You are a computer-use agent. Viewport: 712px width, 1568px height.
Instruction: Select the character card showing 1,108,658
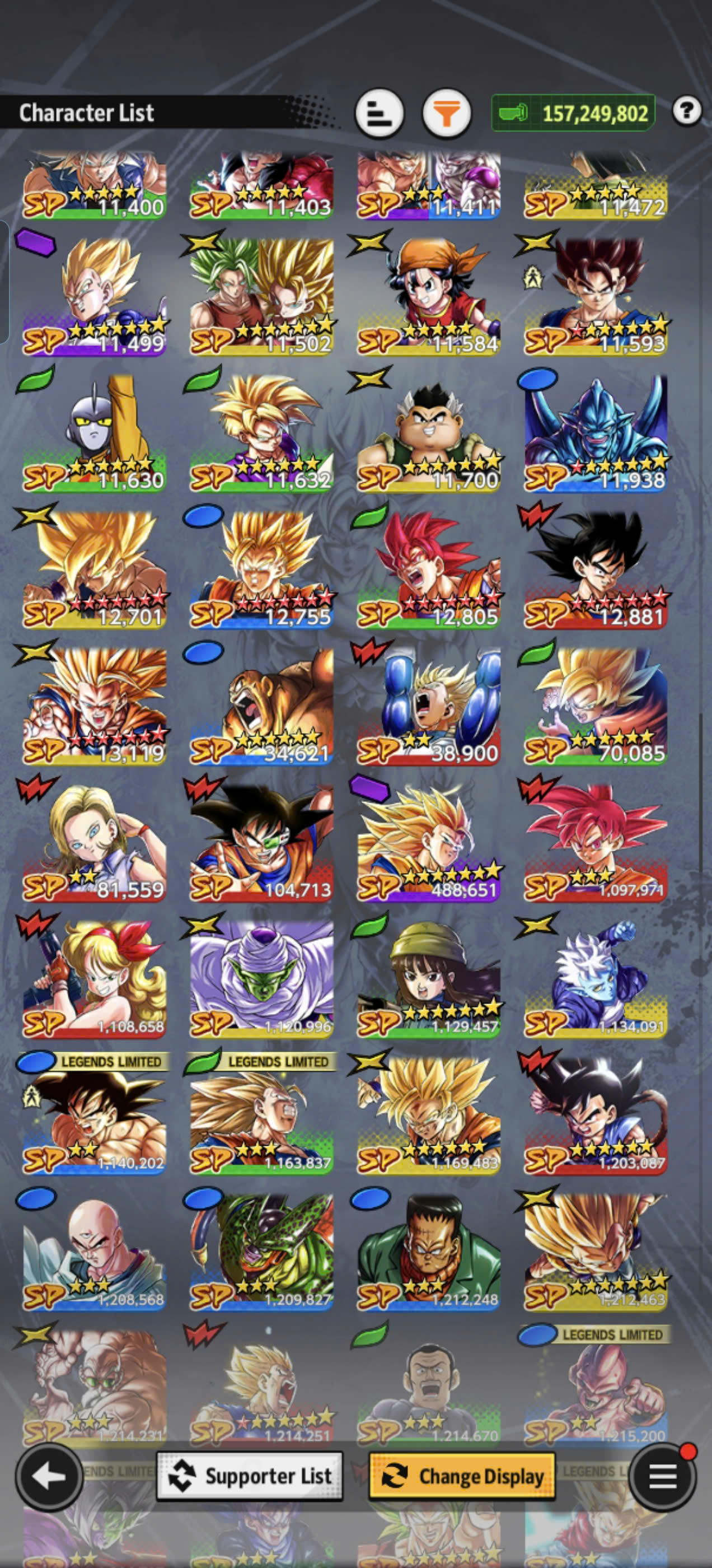(x=95, y=978)
